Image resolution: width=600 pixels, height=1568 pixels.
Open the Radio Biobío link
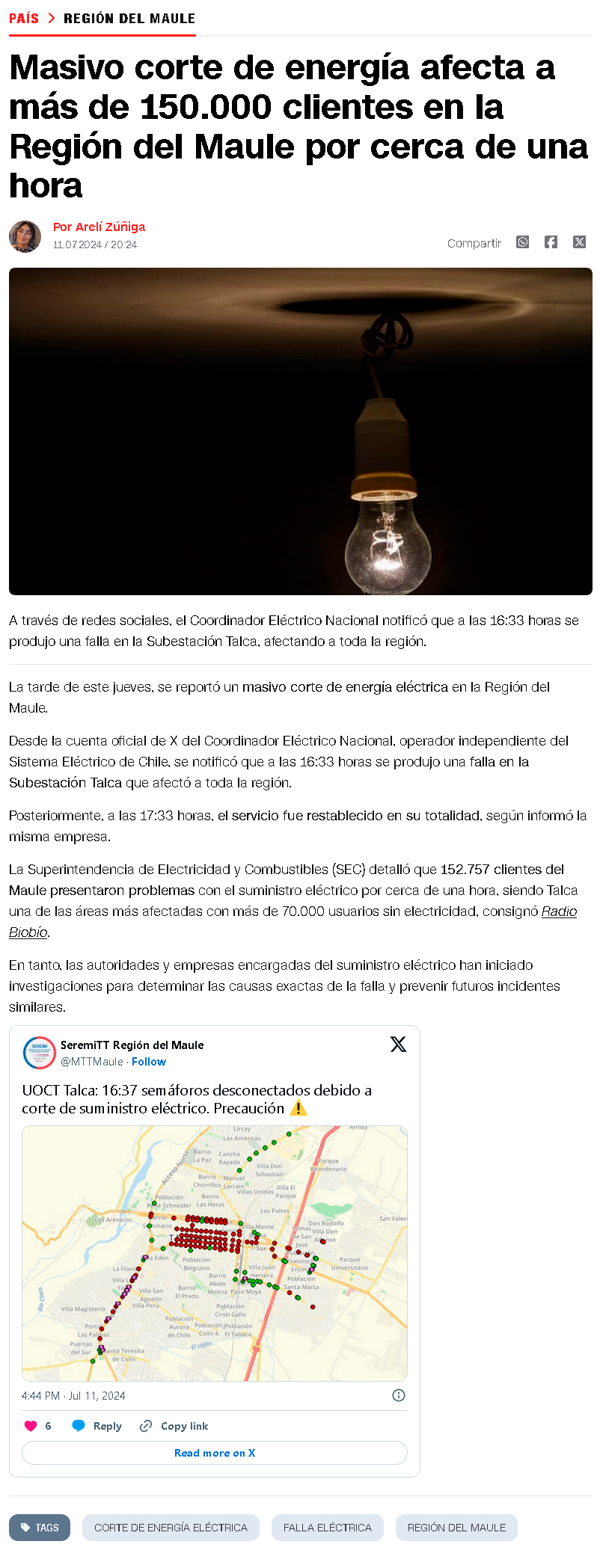click(x=558, y=911)
